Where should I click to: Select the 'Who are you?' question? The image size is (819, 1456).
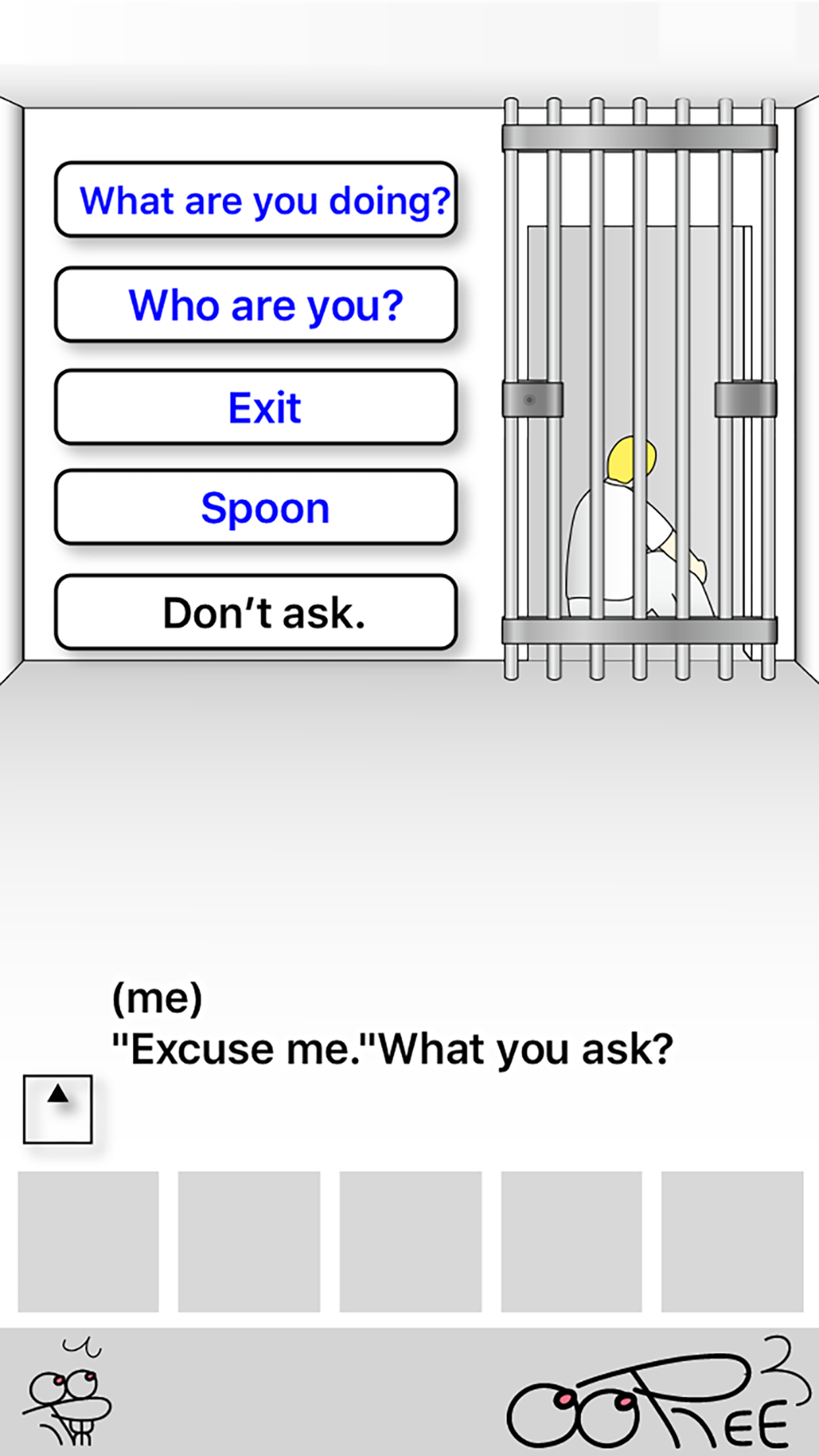click(x=256, y=305)
